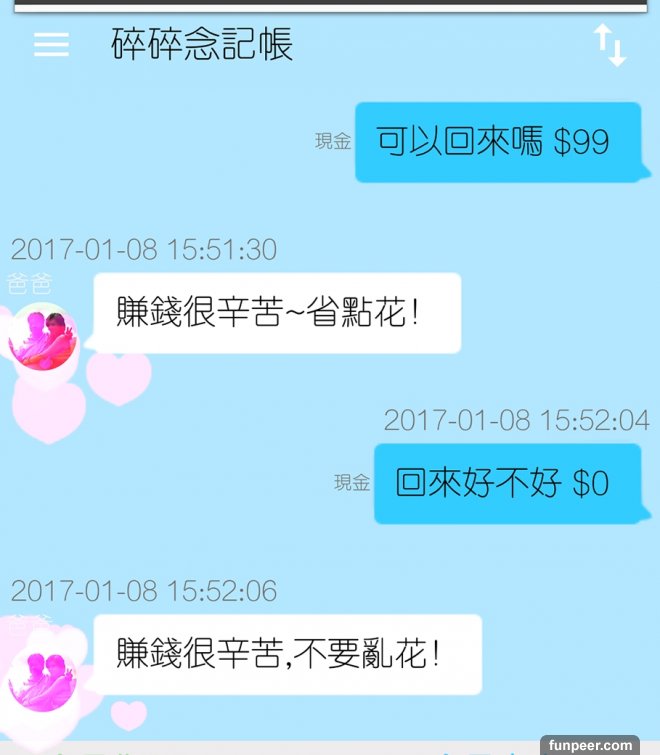Open the hamburger drawer menu
Image resolution: width=660 pixels, height=755 pixels.
click(x=51, y=45)
